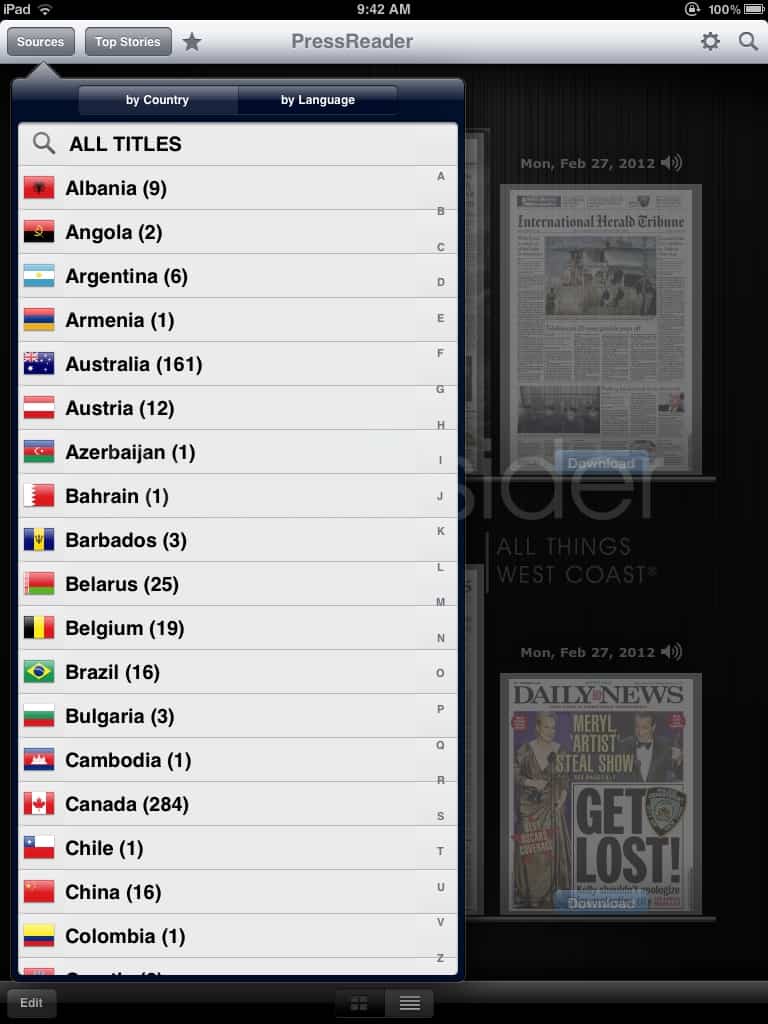Open the search magnifier in top bar

point(748,42)
